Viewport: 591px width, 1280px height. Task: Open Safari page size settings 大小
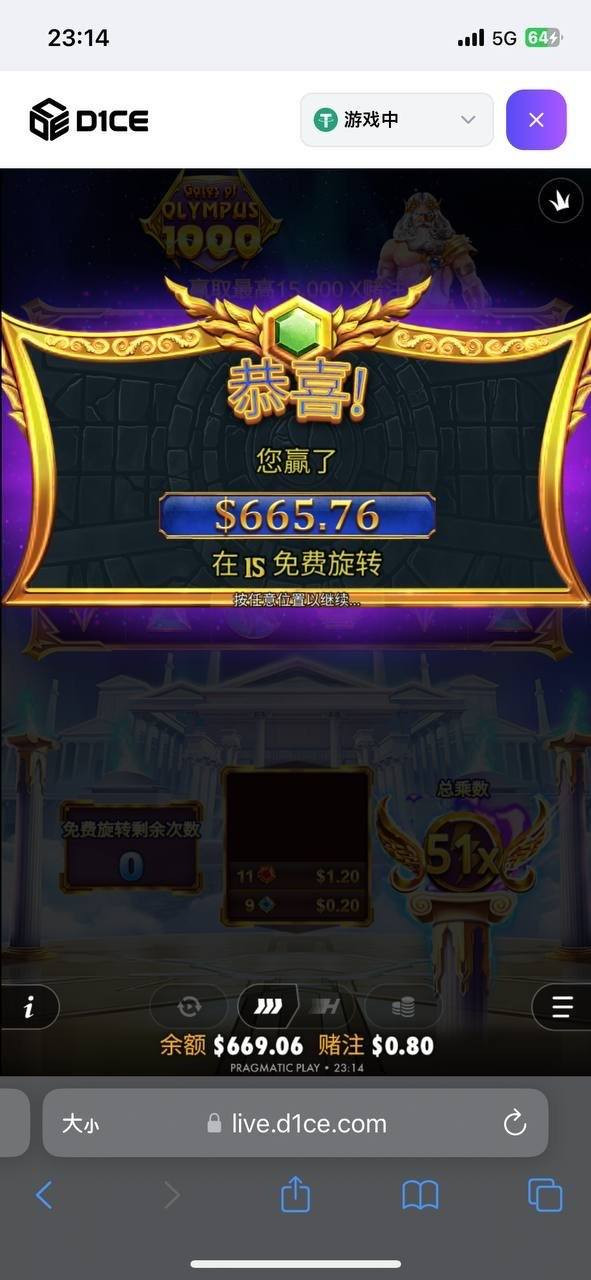81,1124
